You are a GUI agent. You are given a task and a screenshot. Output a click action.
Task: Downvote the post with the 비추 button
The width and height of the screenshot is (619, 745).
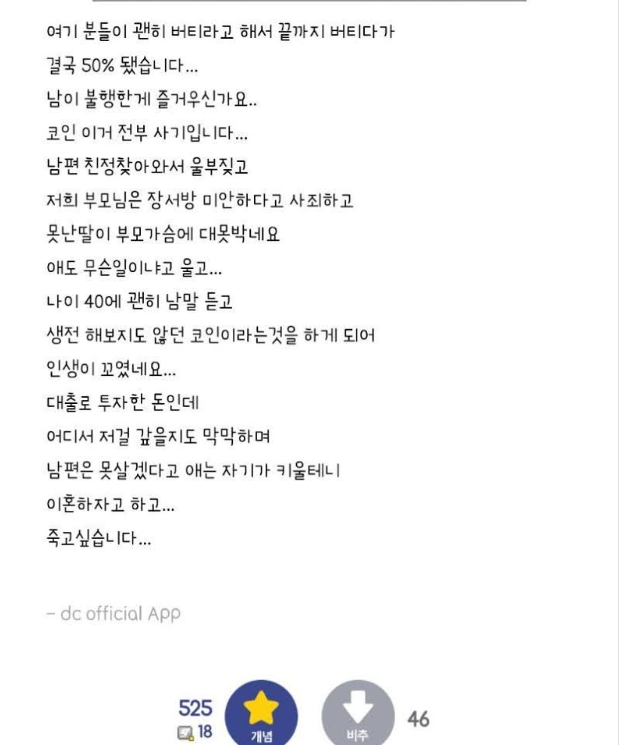coord(357,716)
